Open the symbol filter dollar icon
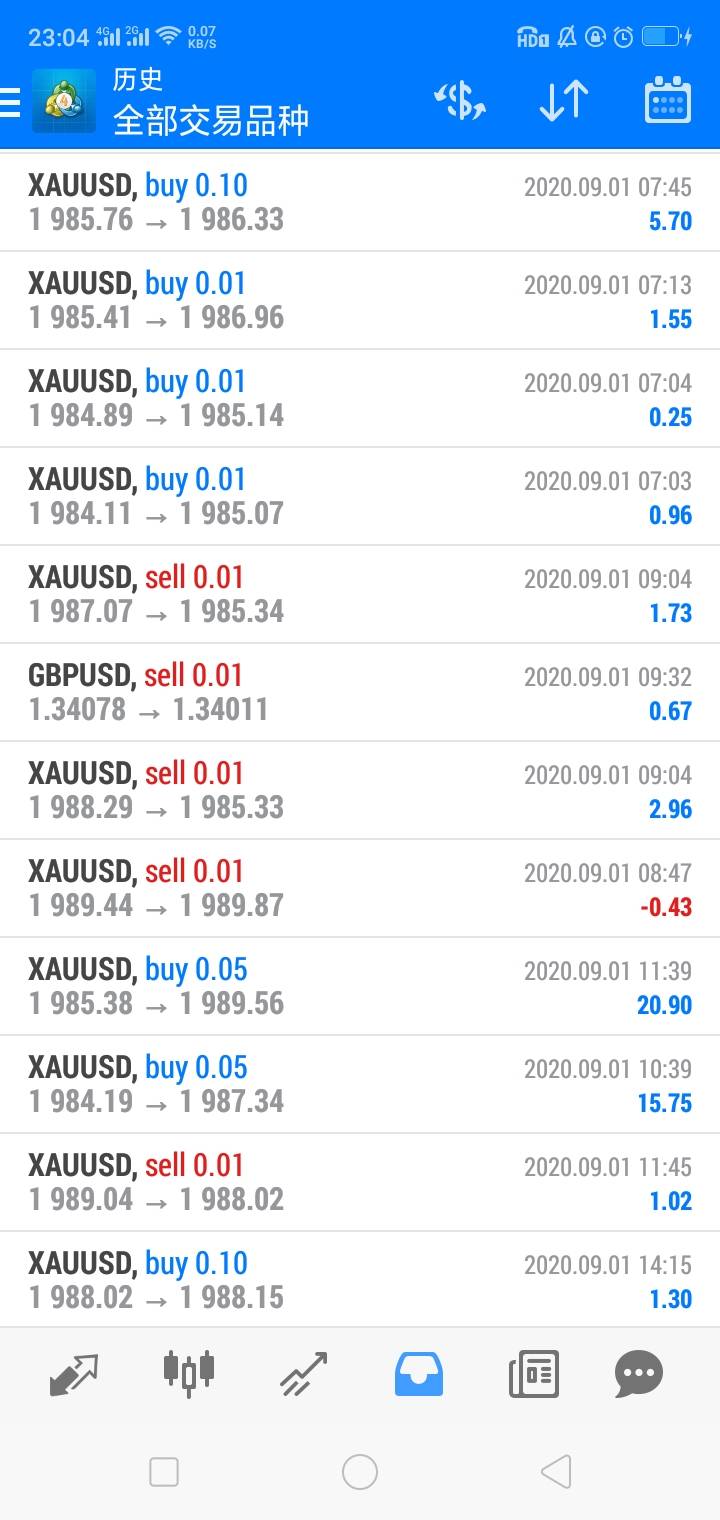Viewport: 720px width, 1520px height. 460,101
